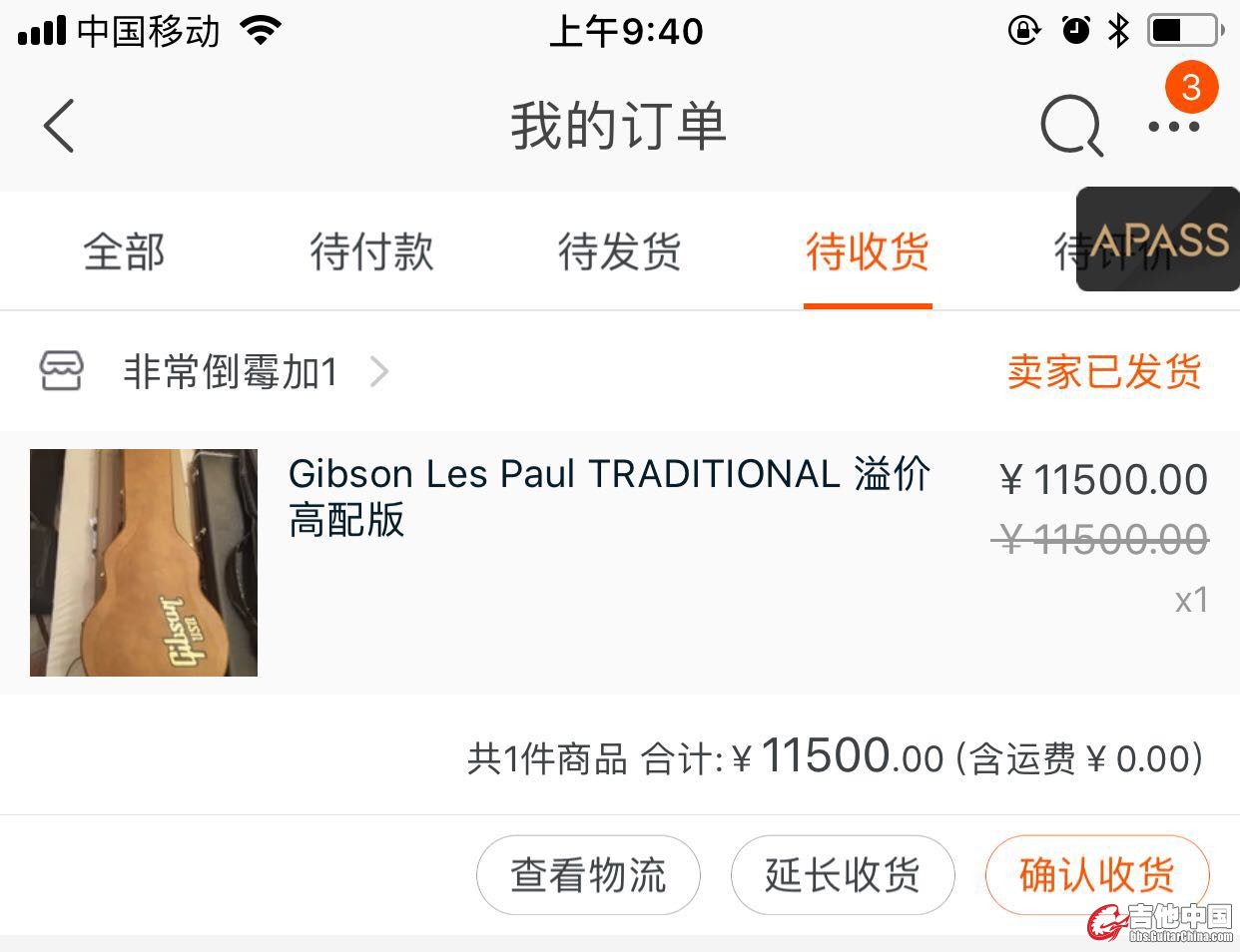This screenshot has width=1240, height=952.
Task: Confirm receipt with 确认收货
Action: (x=1096, y=875)
